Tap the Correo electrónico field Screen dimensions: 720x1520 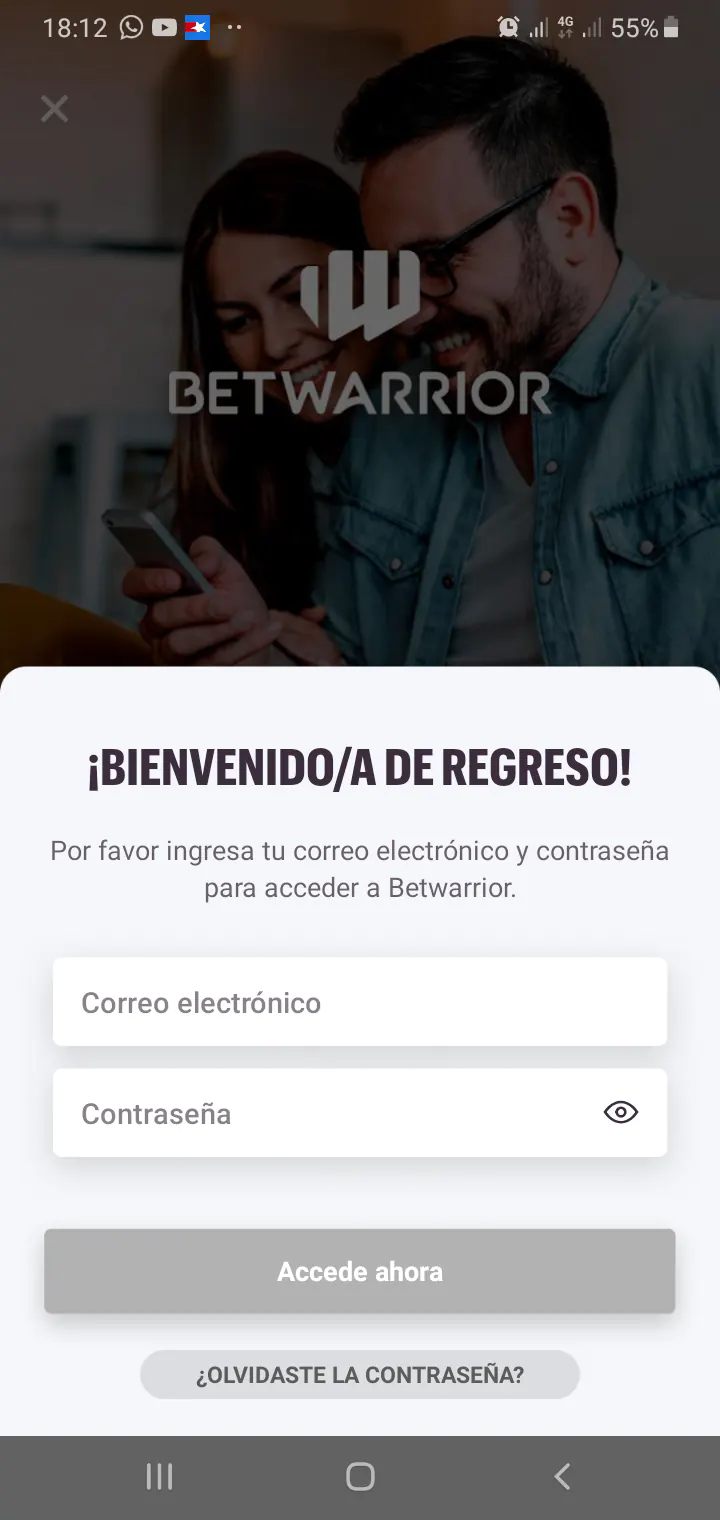(360, 1002)
